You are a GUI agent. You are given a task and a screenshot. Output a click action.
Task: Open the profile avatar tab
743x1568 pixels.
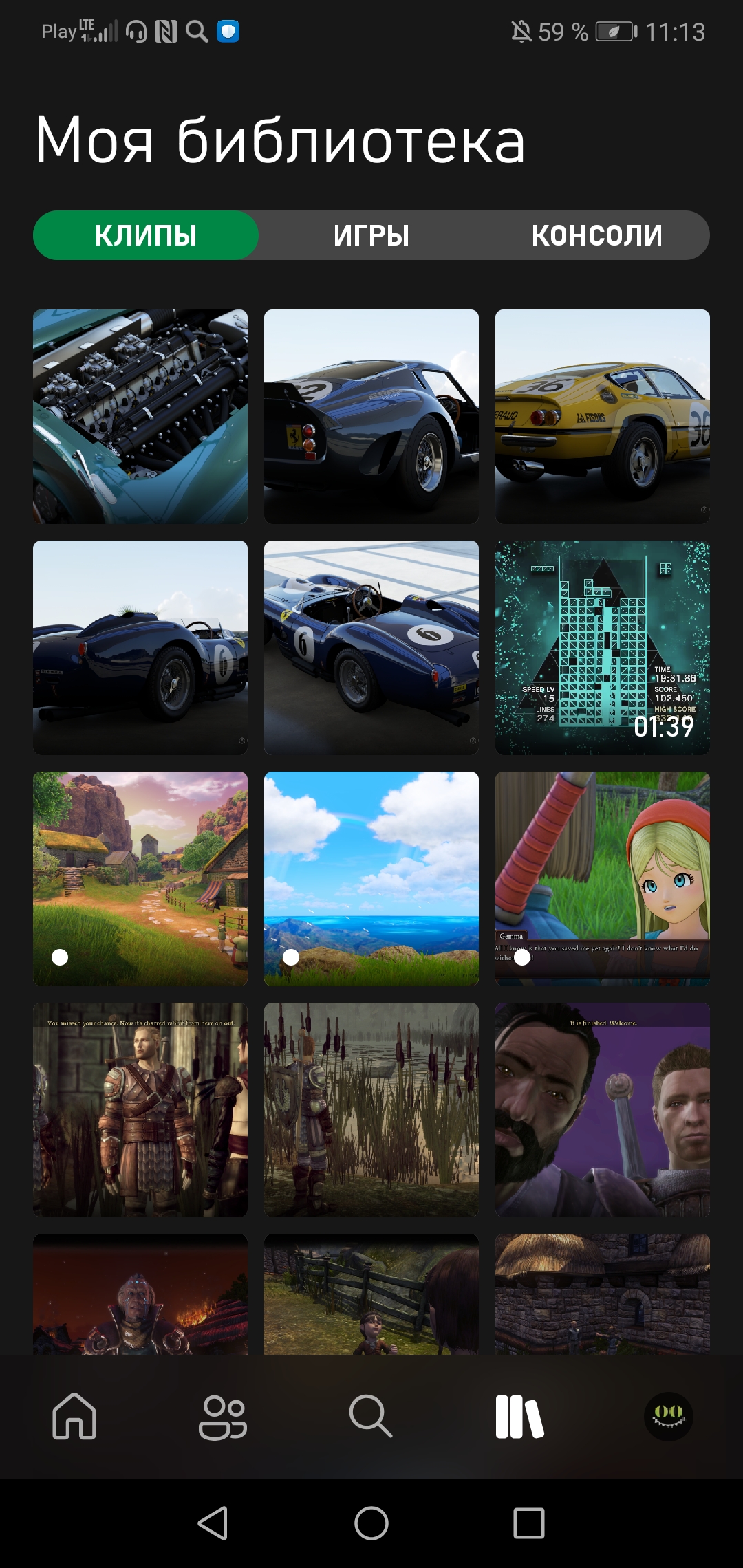tap(668, 1417)
